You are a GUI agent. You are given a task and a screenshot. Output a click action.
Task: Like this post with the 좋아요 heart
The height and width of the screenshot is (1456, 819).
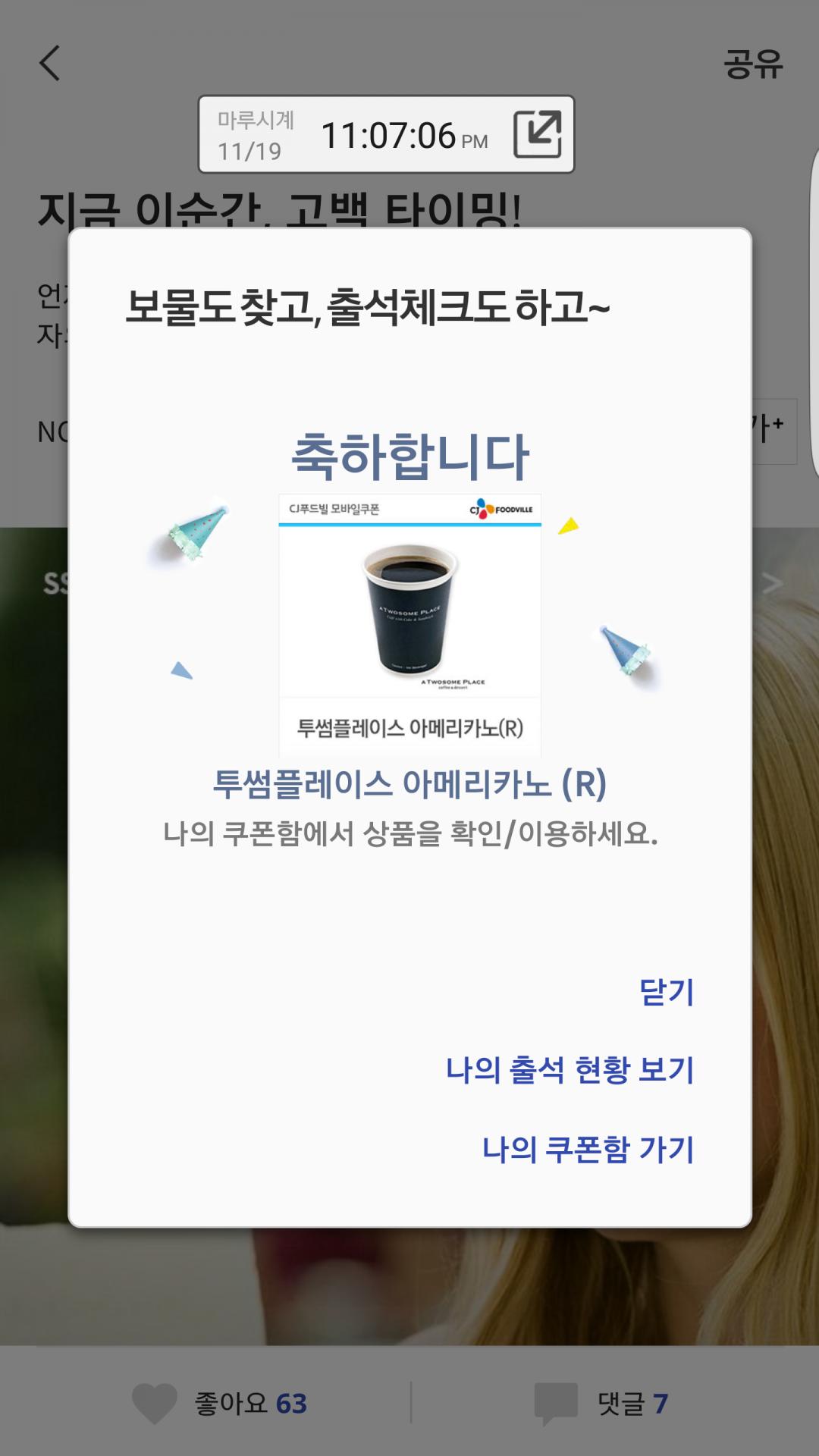point(155,1403)
